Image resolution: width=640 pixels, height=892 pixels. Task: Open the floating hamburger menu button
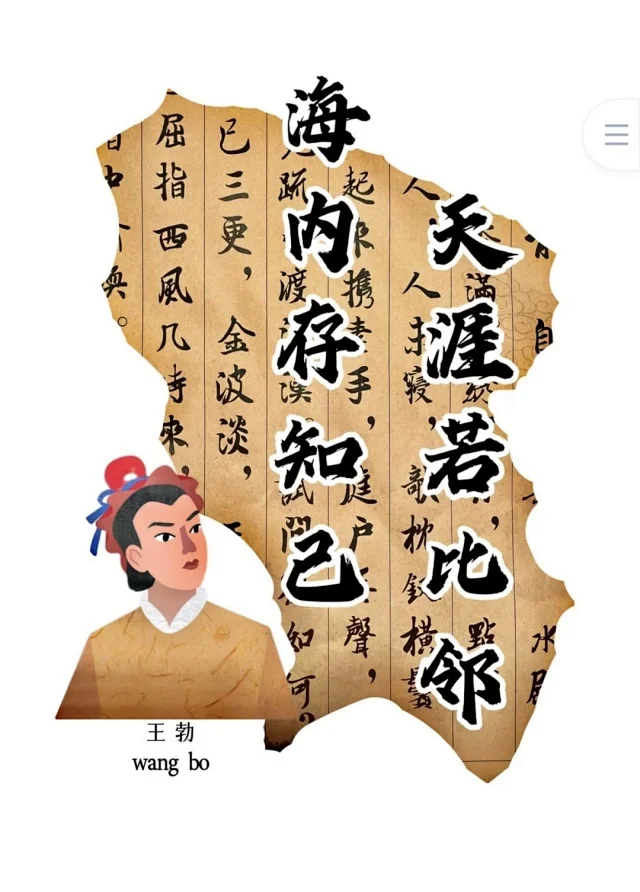(x=616, y=135)
